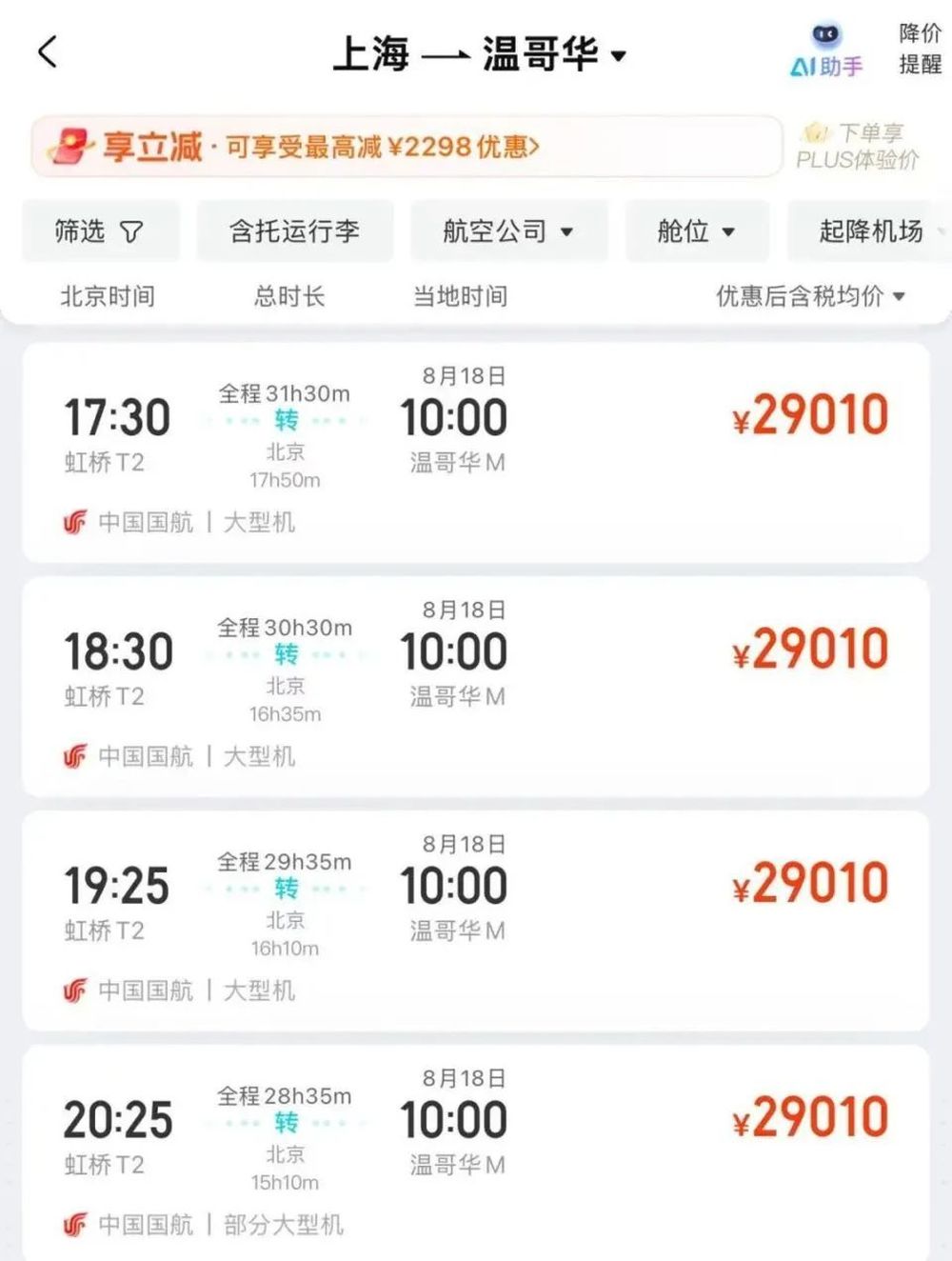Select the 17:30 flight from 虹桥T2
This screenshot has width=952, height=1261.
pos(475,451)
